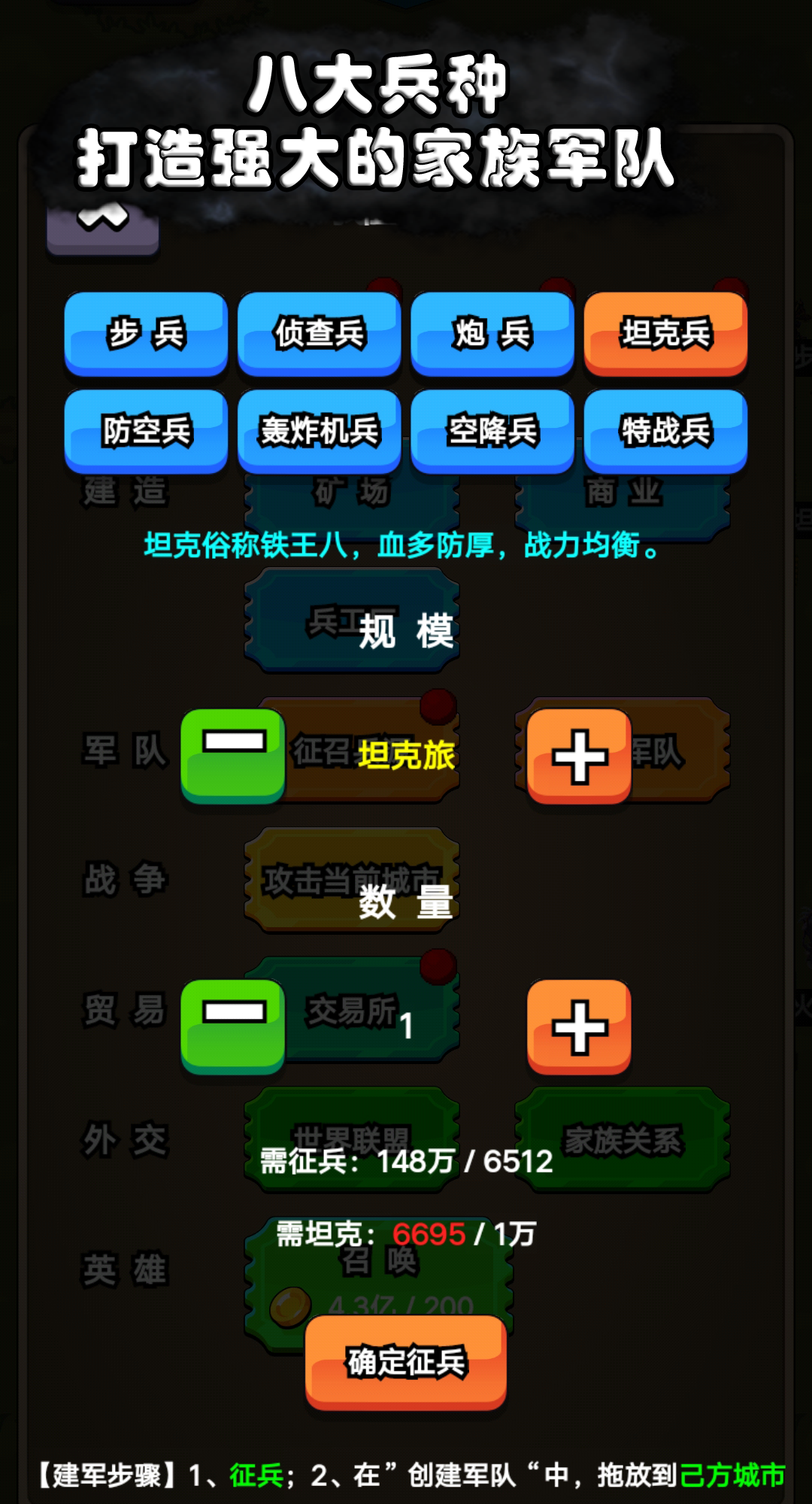This screenshot has height=1504, width=812.
Task: Select the 侦查兵 scout unit type
Action: tap(319, 333)
